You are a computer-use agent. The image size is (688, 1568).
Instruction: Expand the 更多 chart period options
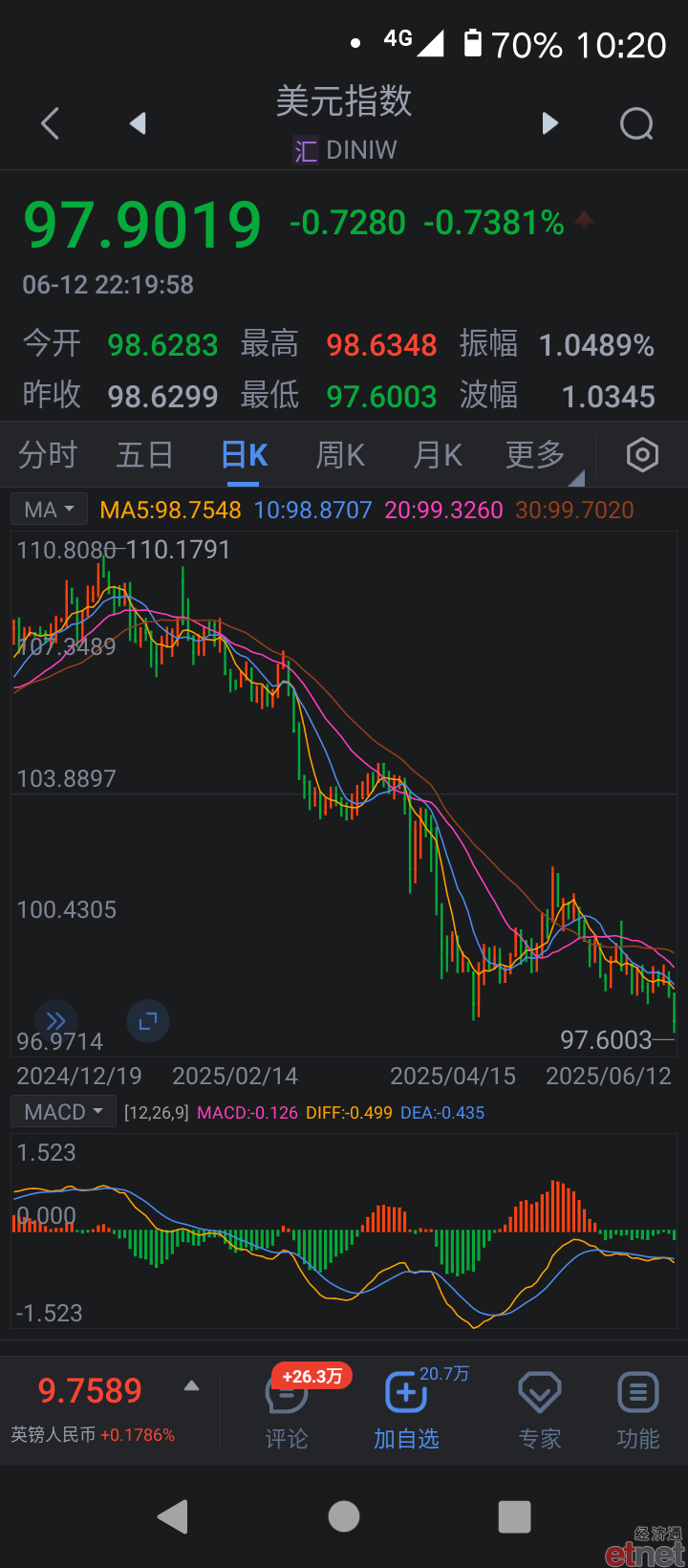536,455
